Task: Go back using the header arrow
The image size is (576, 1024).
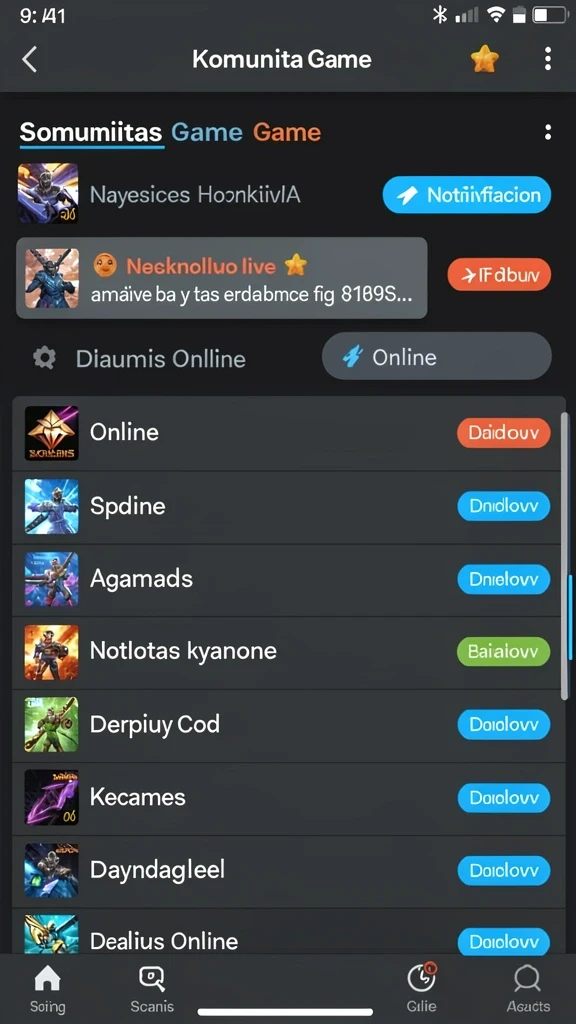Action: 29,59
